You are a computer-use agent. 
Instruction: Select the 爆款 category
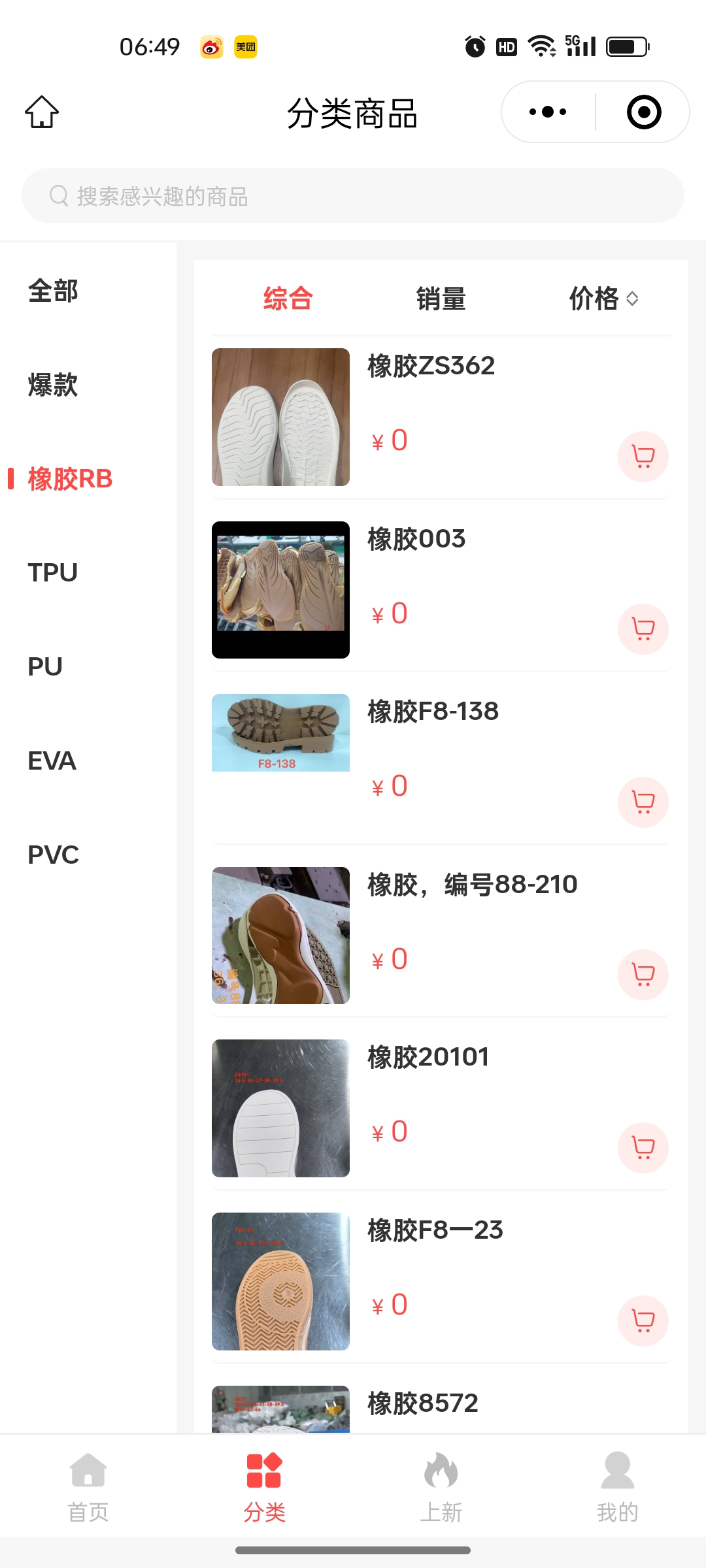tap(53, 385)
